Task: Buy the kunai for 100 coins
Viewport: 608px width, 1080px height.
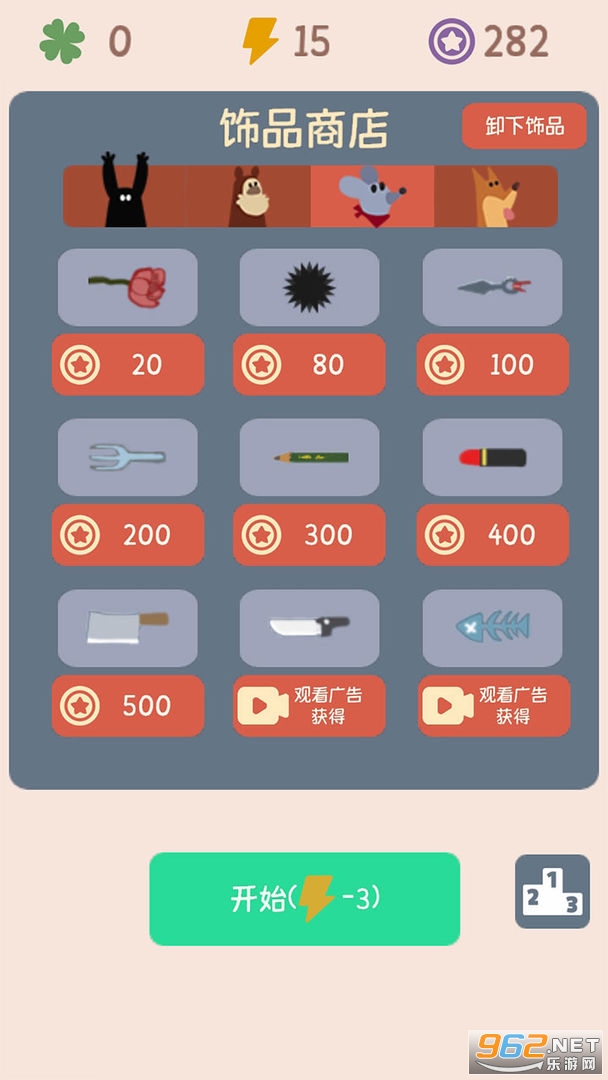Action: 493,365
